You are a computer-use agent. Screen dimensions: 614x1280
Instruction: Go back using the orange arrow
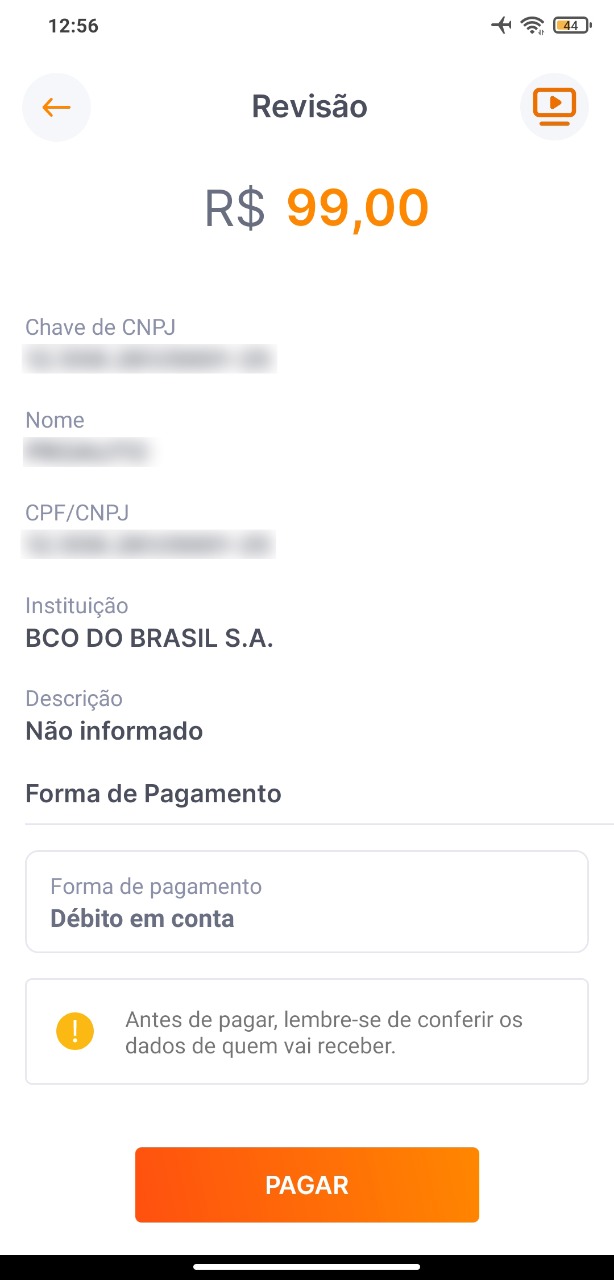pos(56,107)
